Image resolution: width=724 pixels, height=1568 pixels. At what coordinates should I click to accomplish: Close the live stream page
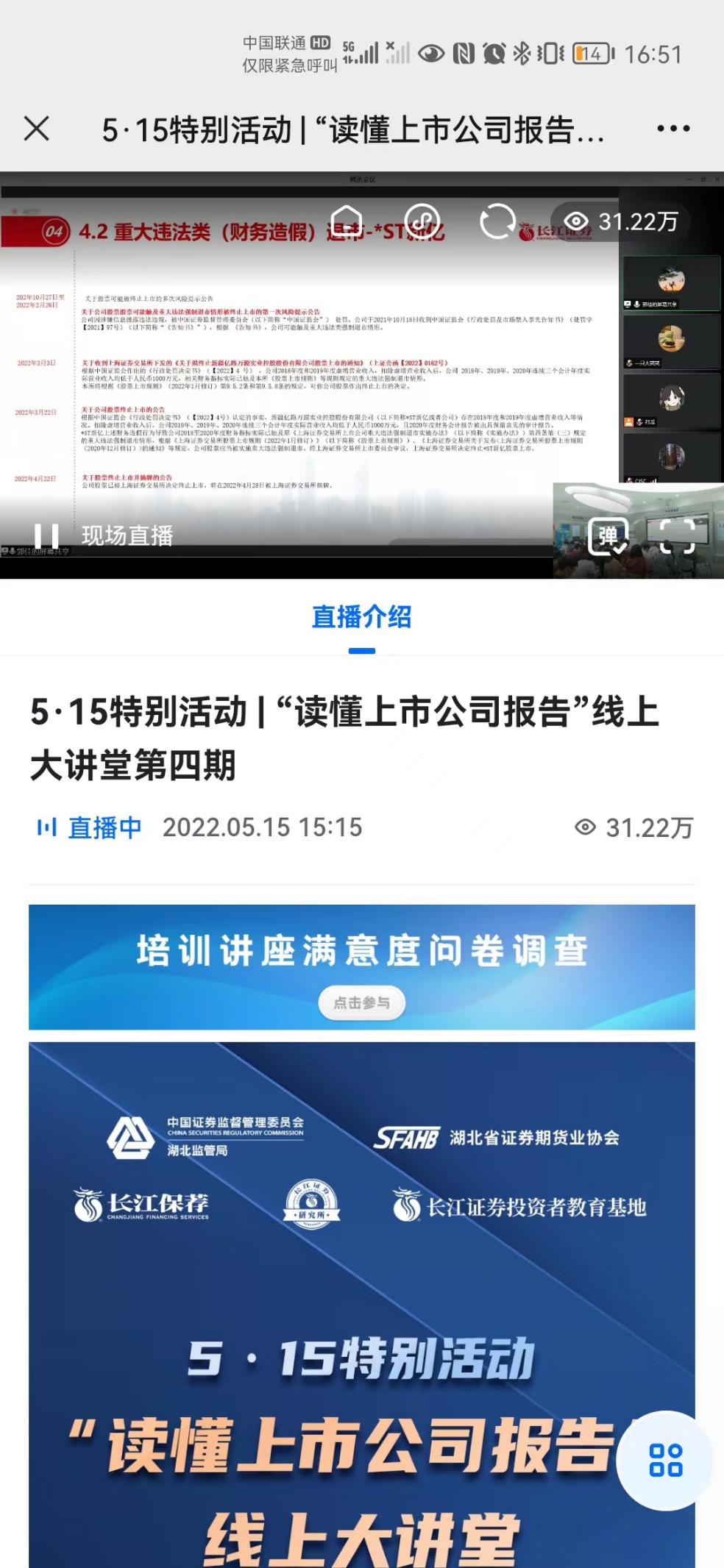coord(37,129)
